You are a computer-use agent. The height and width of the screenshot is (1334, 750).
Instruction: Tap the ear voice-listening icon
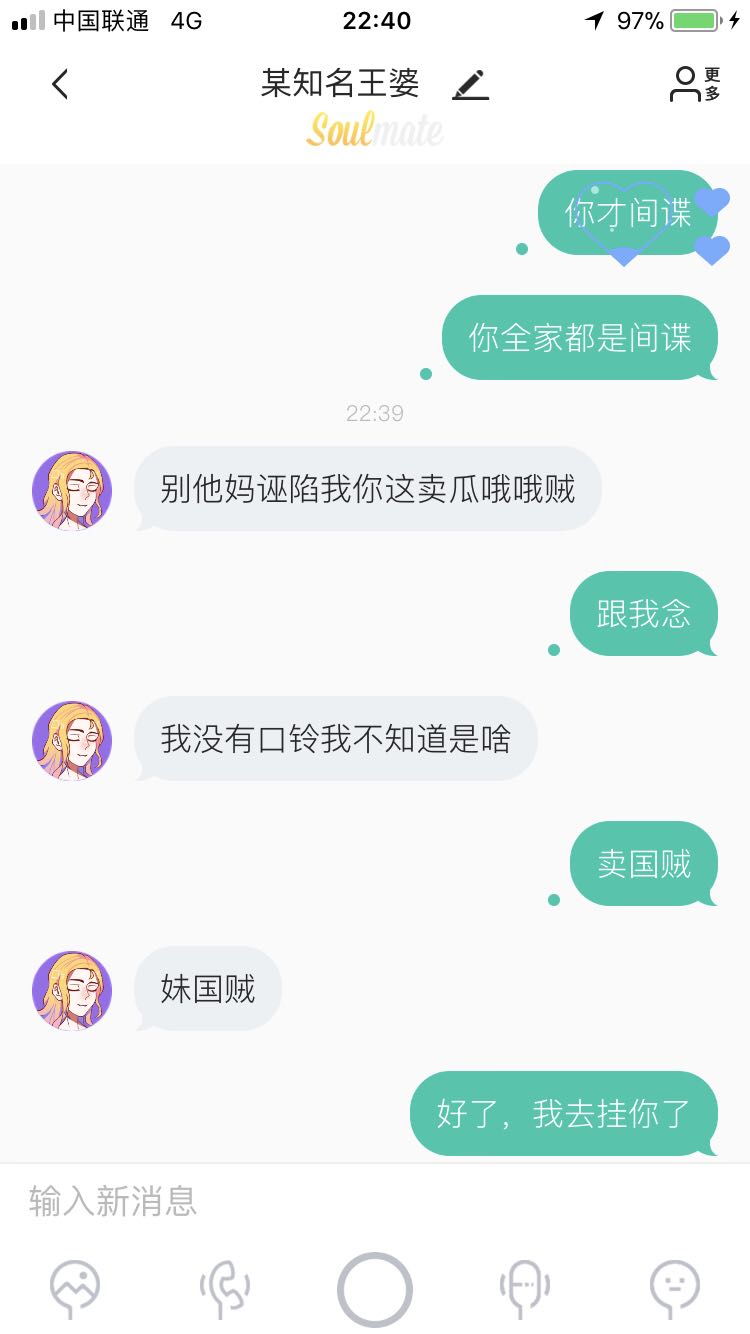tap(225, 1289)
